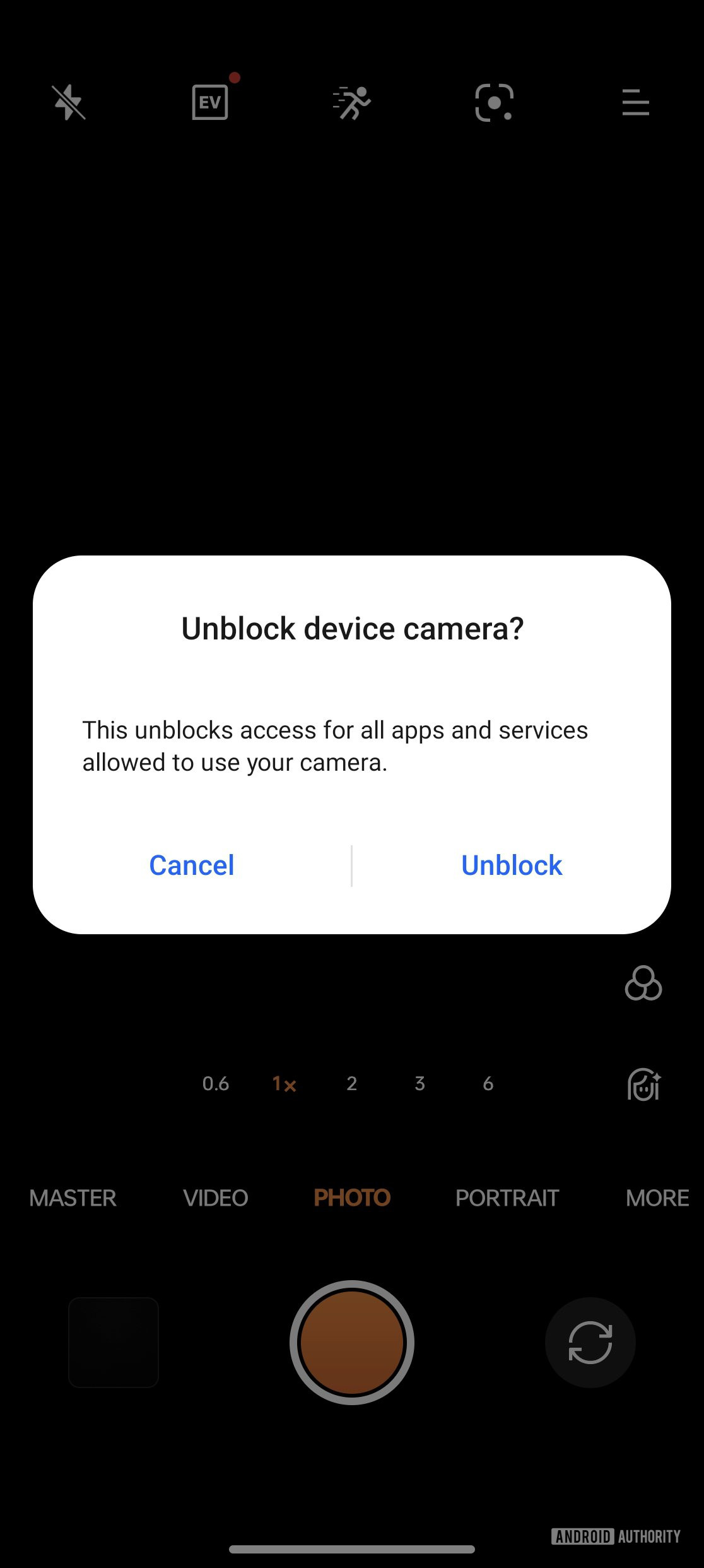Tap Unblock to allow camera access
The width and height of the screenshot is (704, 1568).
[512, 865]
